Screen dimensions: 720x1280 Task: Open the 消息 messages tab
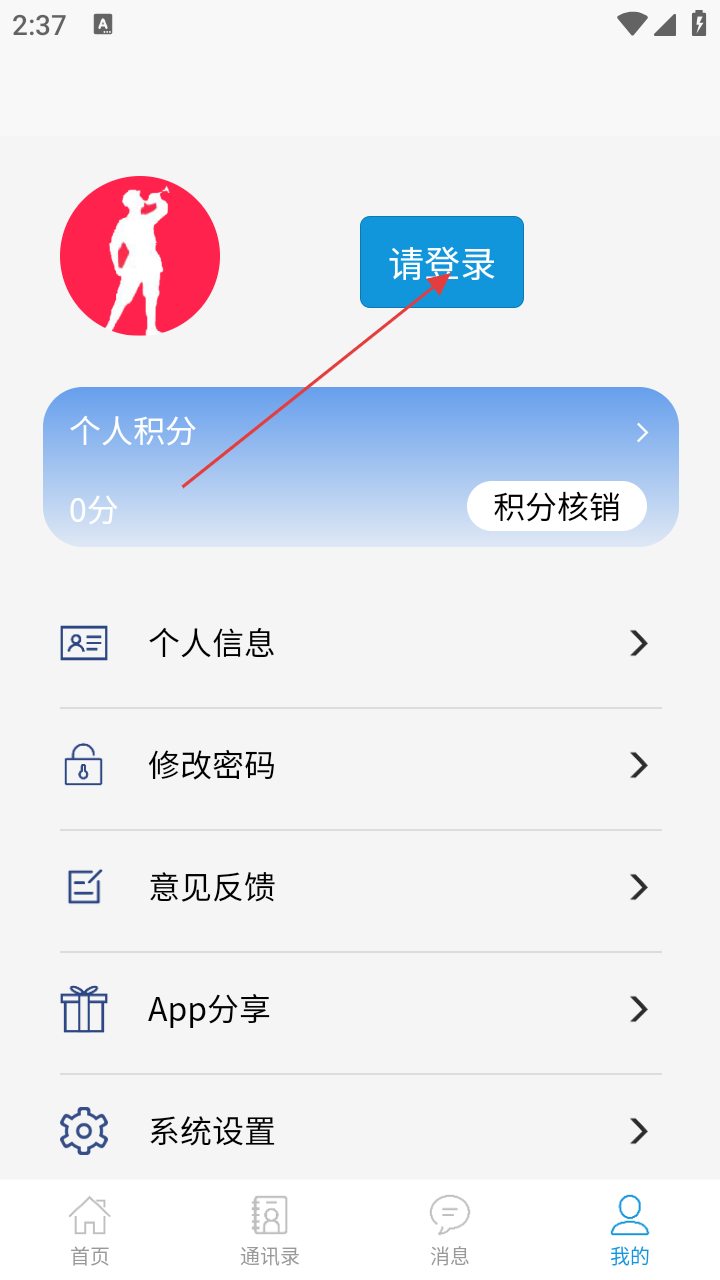(x=450, y=1230)
